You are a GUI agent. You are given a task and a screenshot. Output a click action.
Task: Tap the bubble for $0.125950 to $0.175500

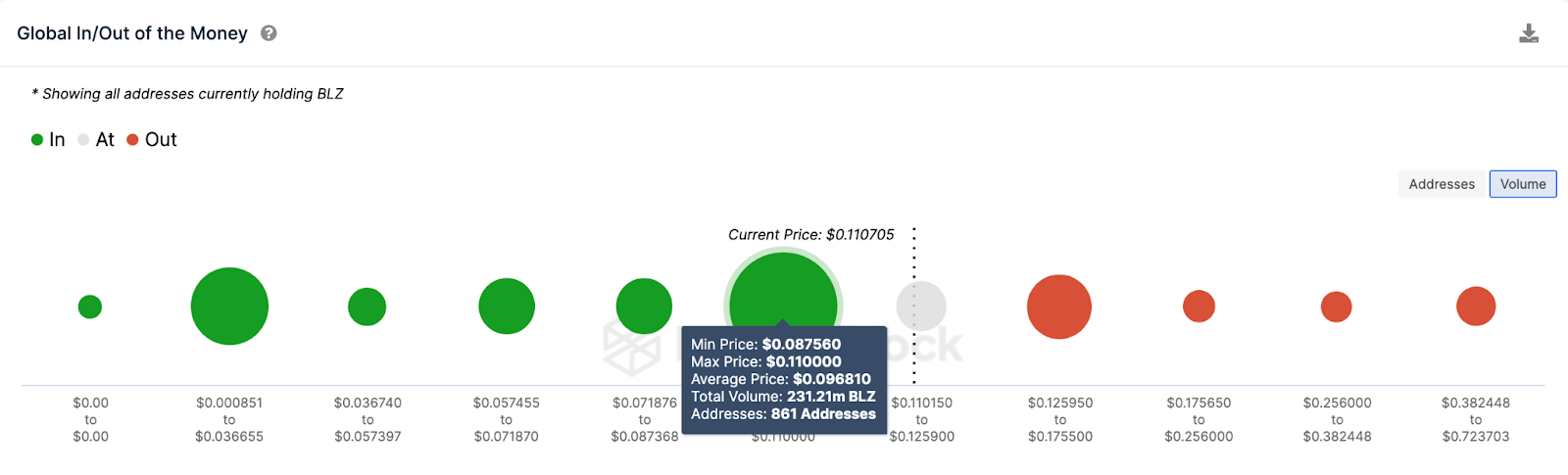point(1058,307)
